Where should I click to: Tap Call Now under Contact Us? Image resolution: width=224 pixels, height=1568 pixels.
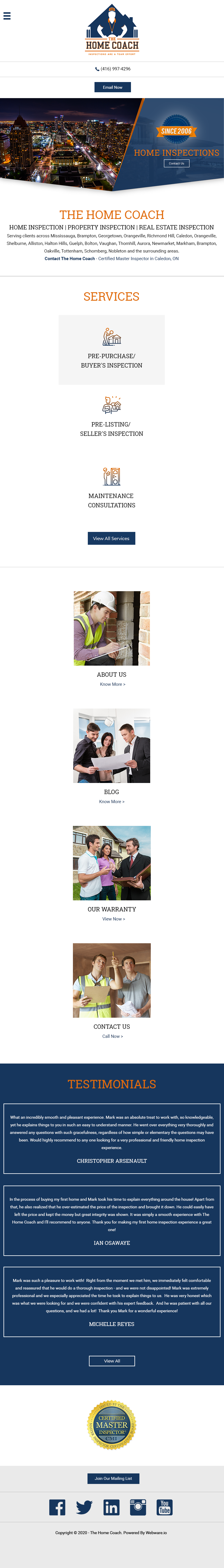click(112, 1036)
